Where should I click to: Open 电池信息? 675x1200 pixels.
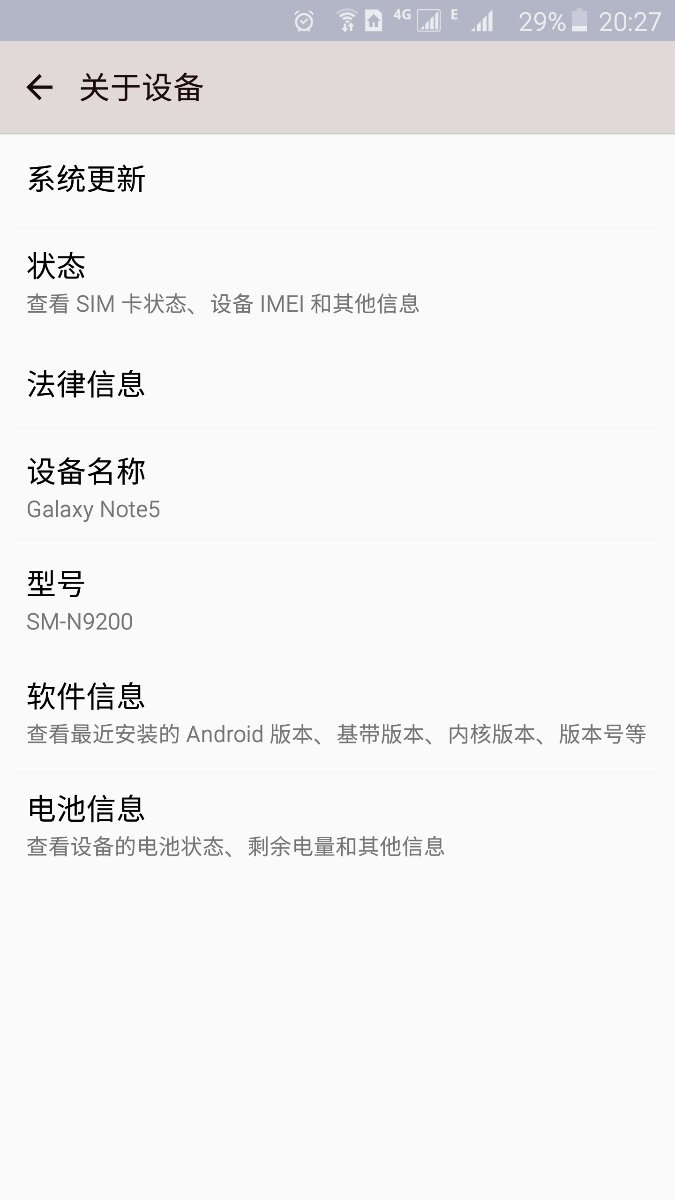point(337,825)
